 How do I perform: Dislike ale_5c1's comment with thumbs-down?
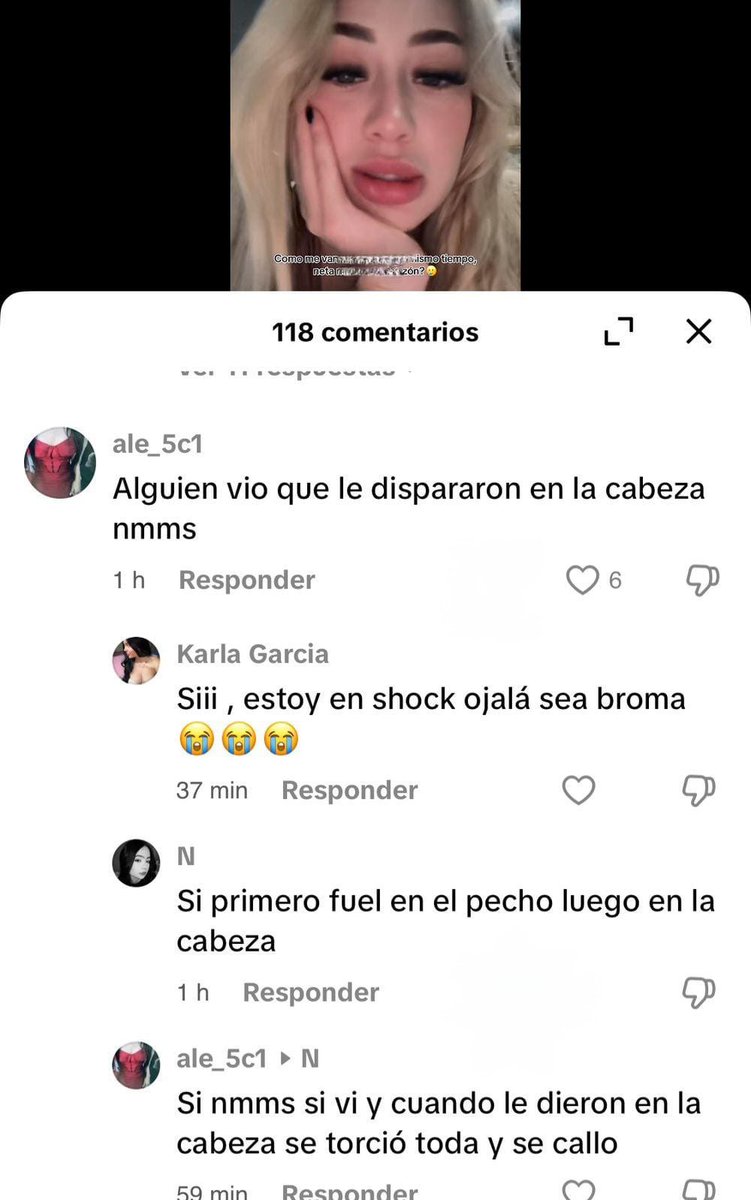point(697,579)
